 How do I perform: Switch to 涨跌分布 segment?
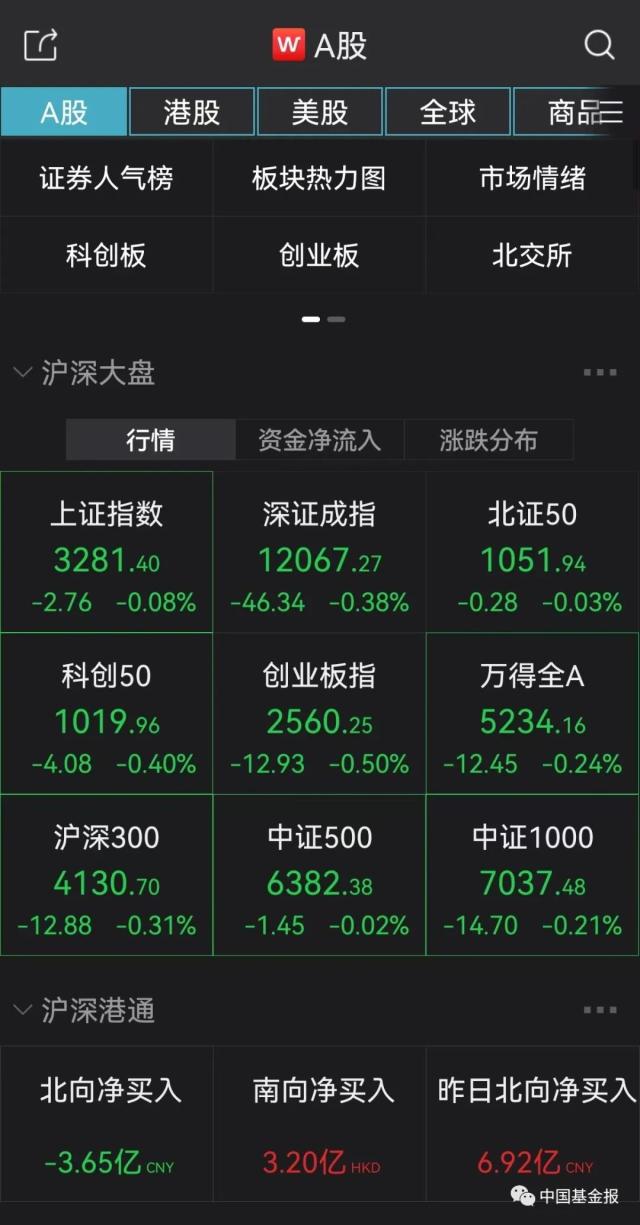point(489,440)
